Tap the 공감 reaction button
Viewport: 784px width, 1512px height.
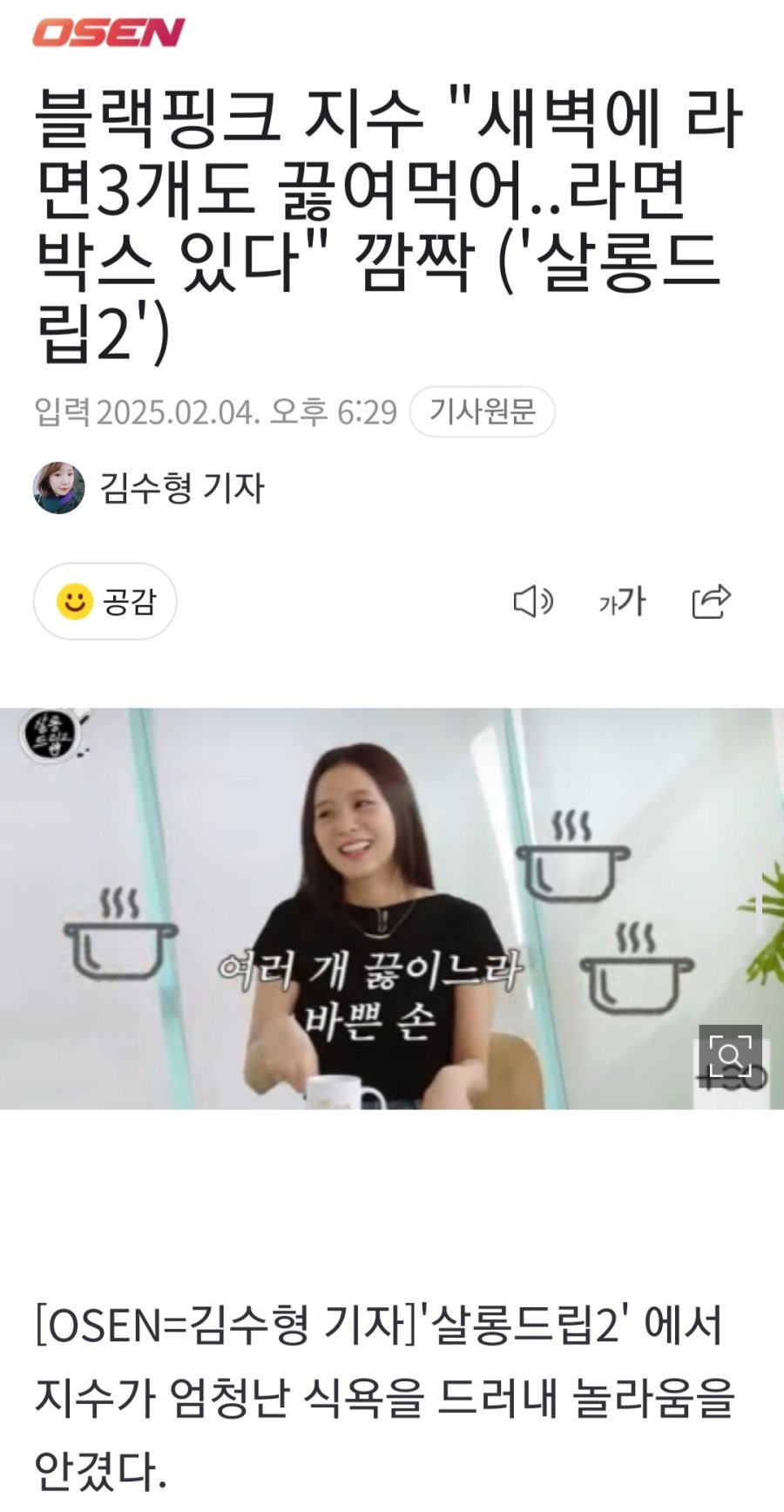click(105, 601)
